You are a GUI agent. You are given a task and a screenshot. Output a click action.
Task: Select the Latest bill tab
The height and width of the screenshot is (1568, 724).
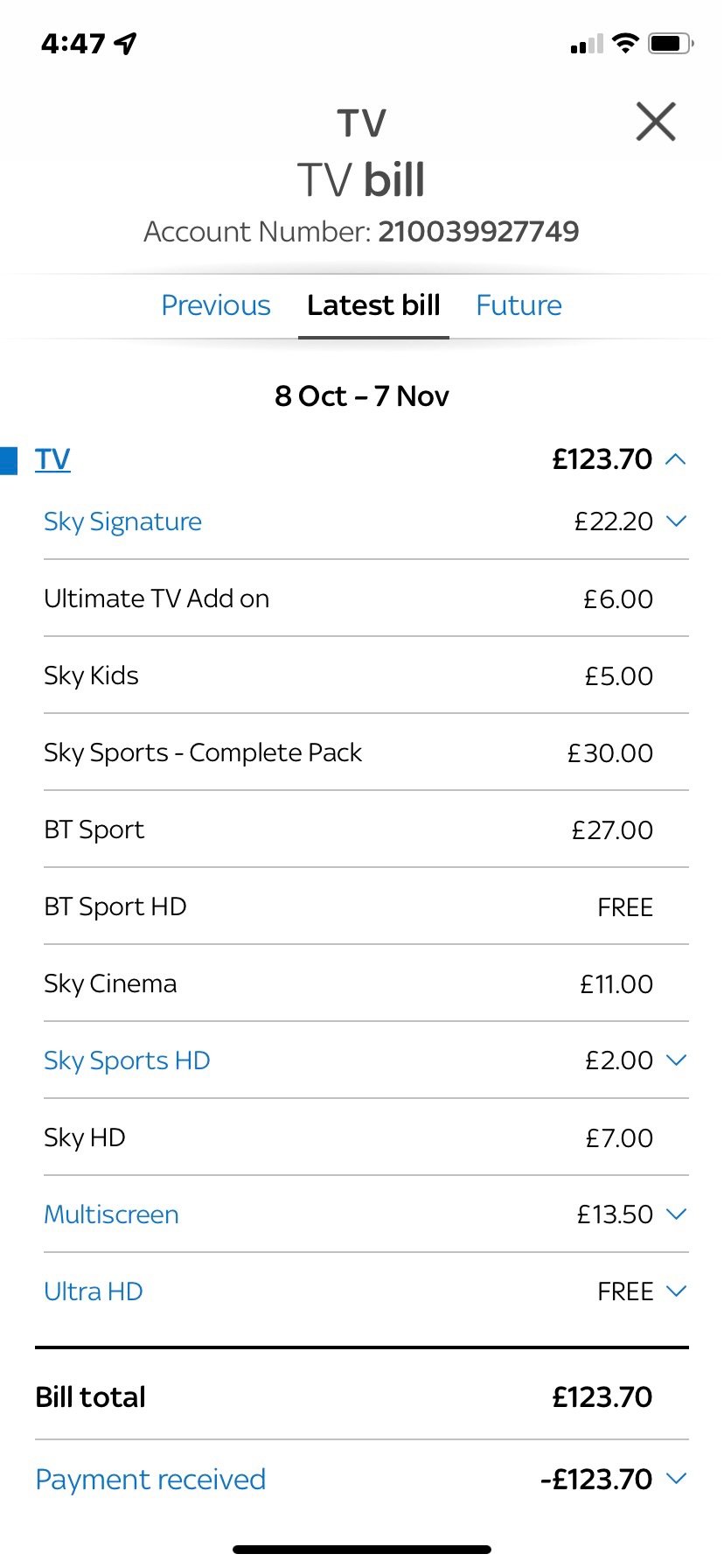[373, 305]
